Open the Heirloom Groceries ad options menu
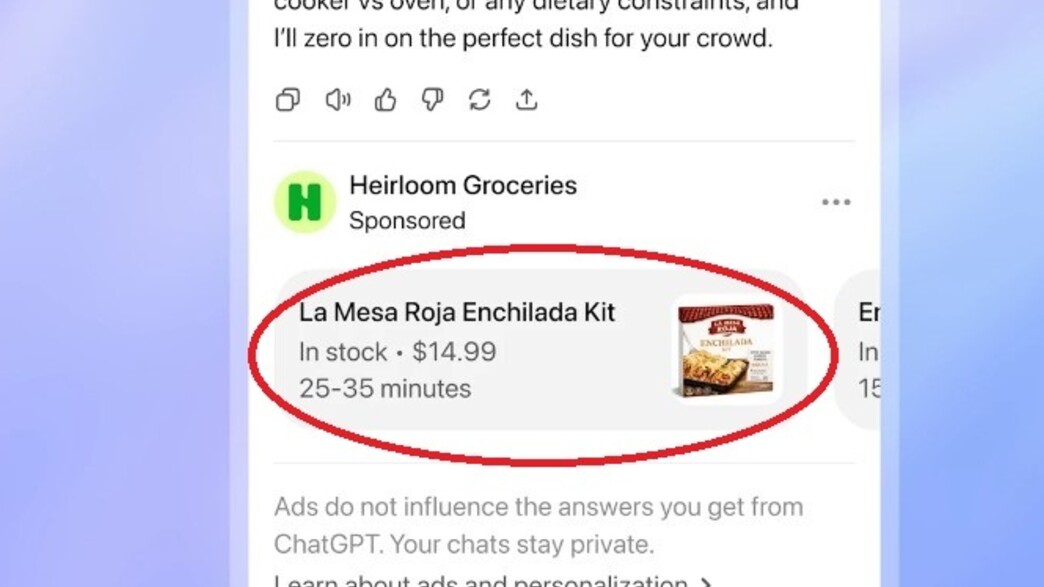 pyautogui.click(x=835, y=203)
